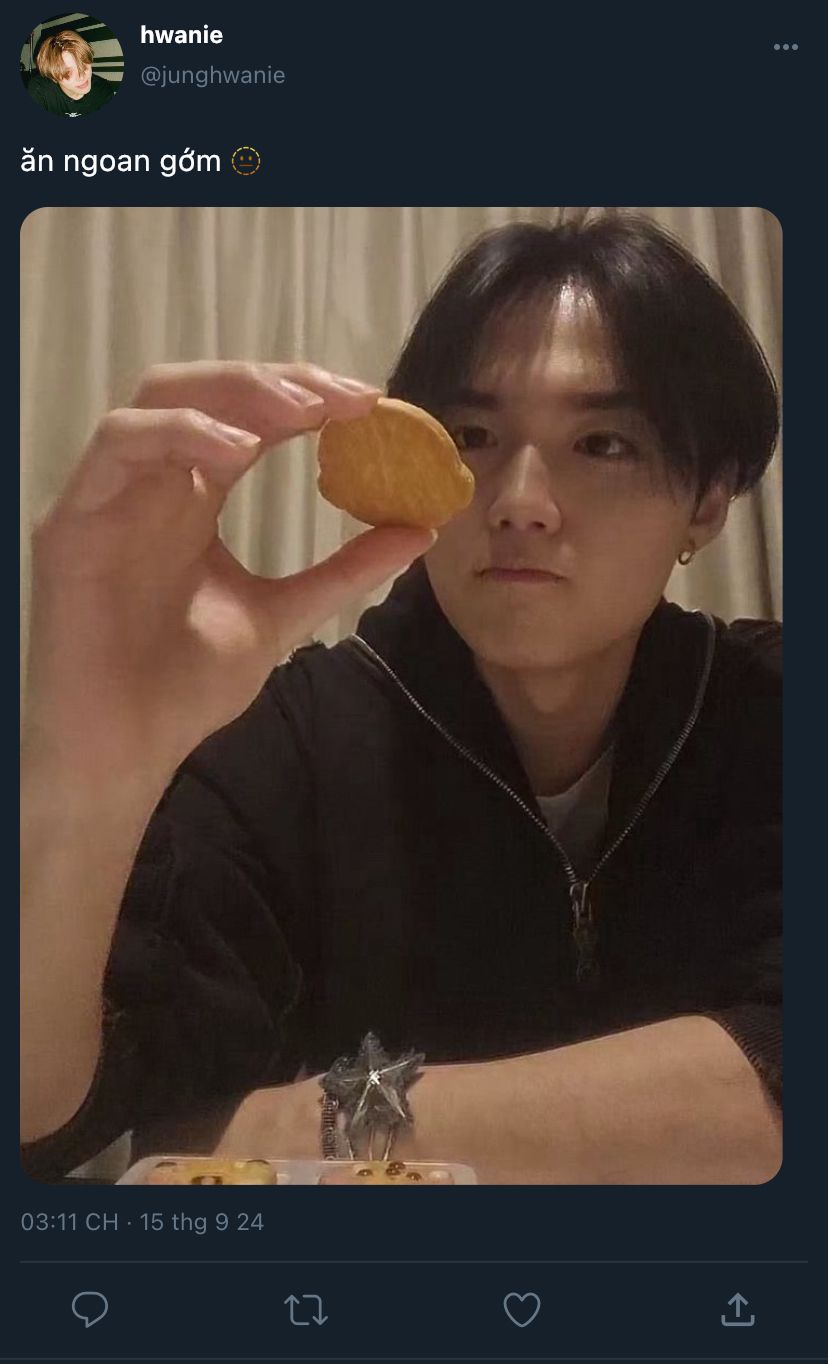Like hwanie's tweet

click(x=521, y=1309)
